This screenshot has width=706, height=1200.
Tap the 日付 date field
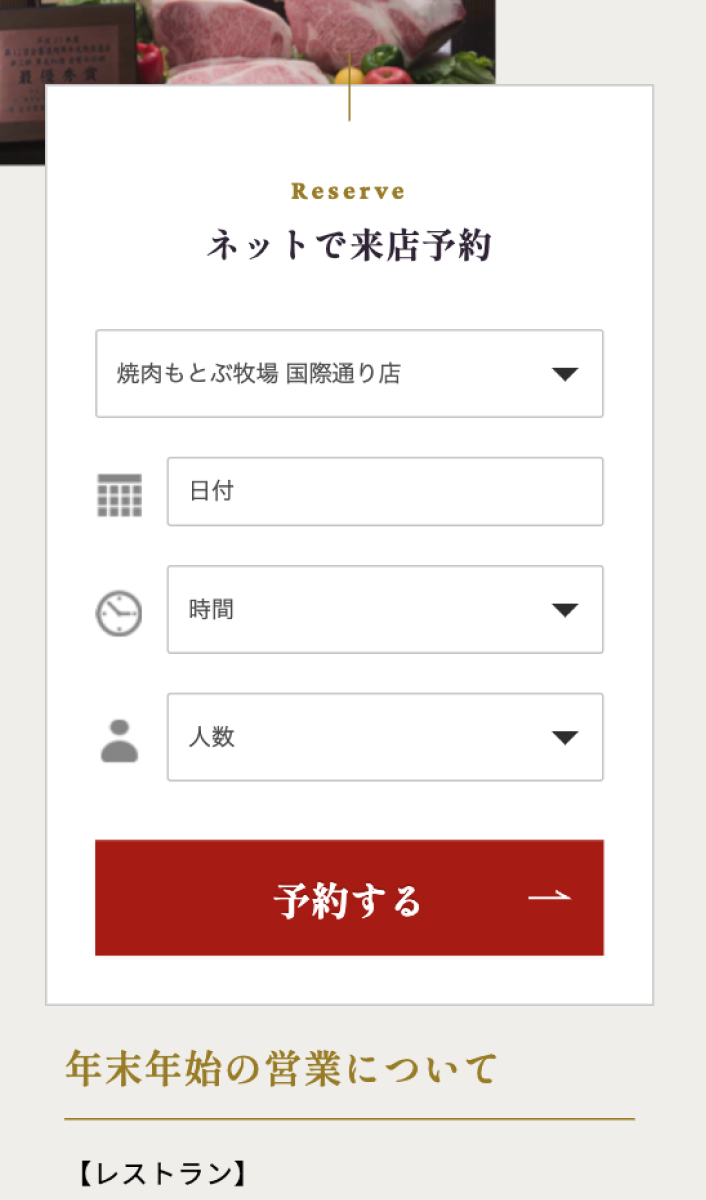tap(385, 491)
